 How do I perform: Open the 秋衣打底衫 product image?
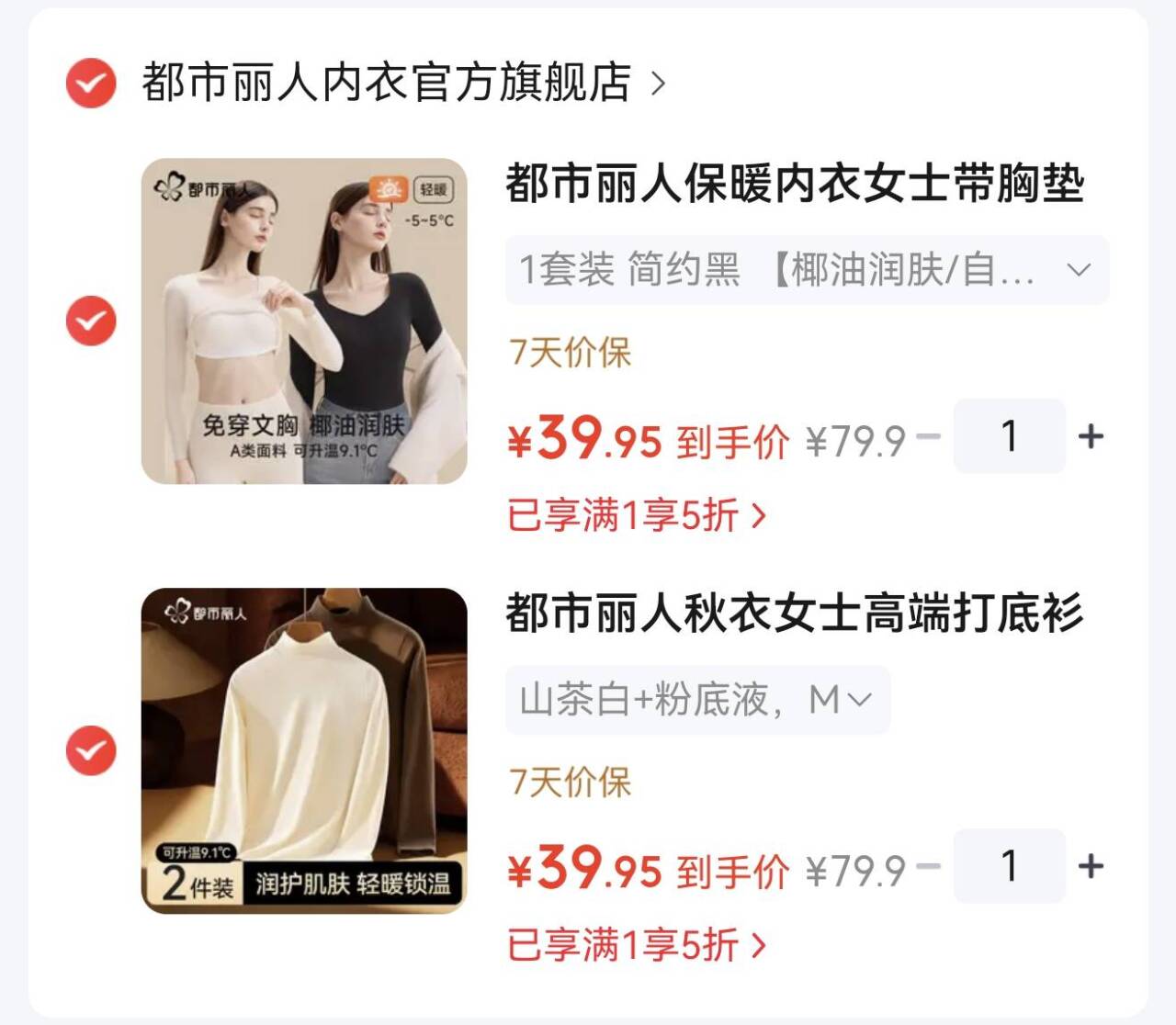coord(304,750)
